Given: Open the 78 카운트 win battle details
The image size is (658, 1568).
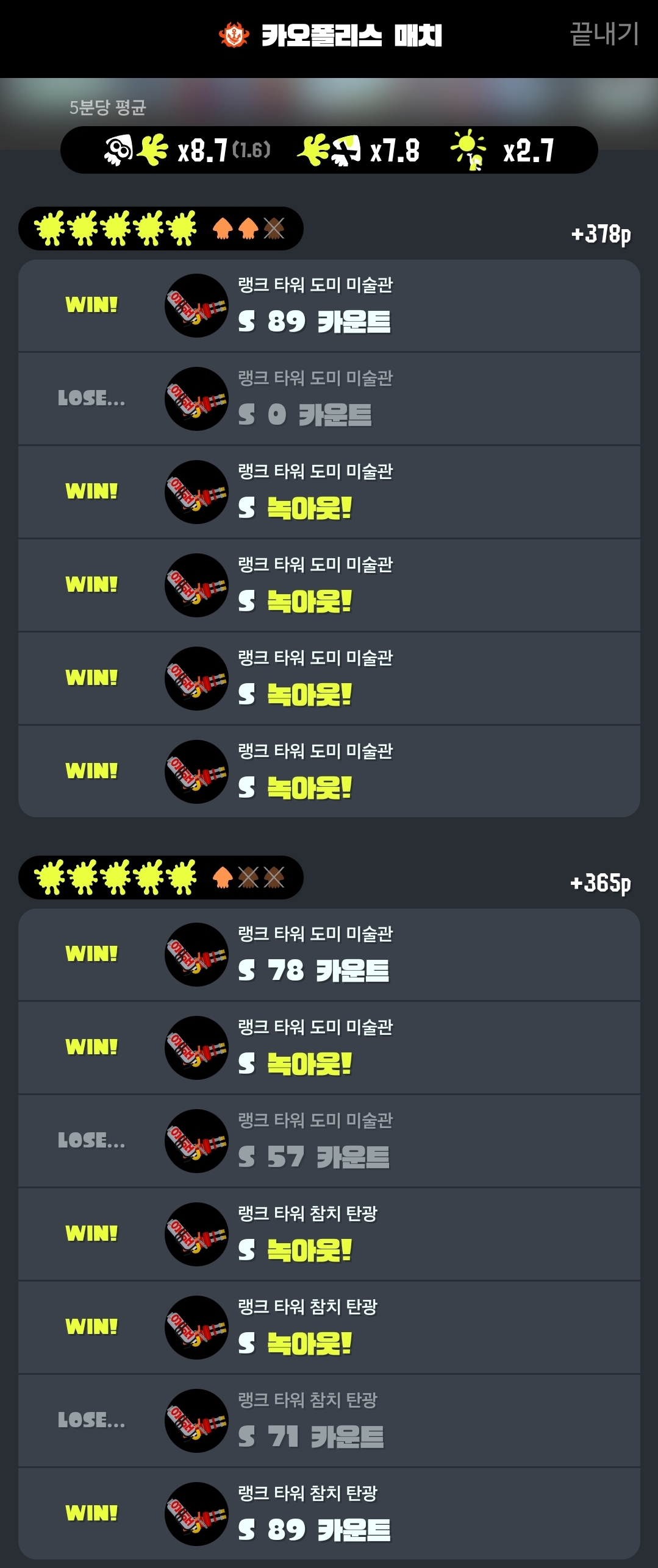Looking at the screenshot, I should point(329,955).
